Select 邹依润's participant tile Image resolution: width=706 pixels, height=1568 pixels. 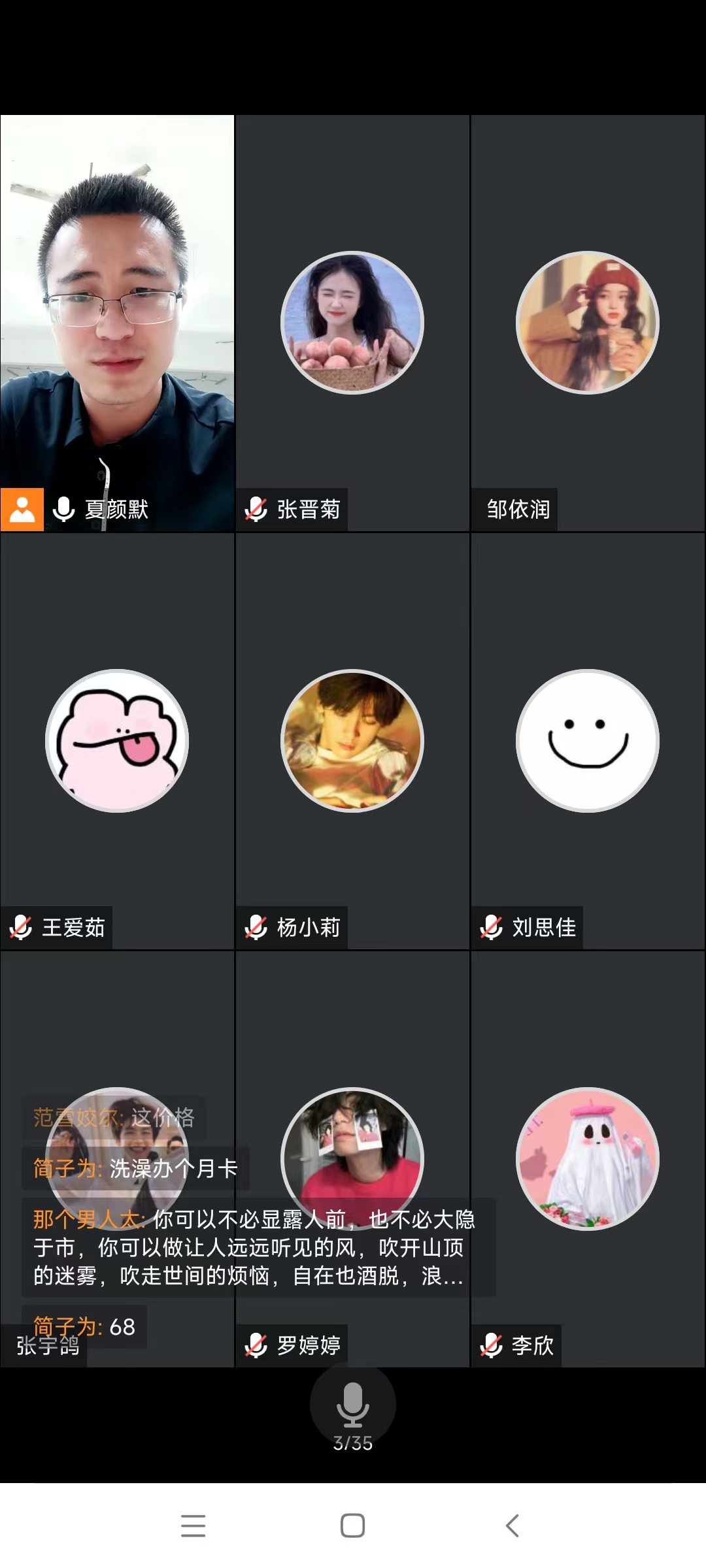(x=588, y=323)
